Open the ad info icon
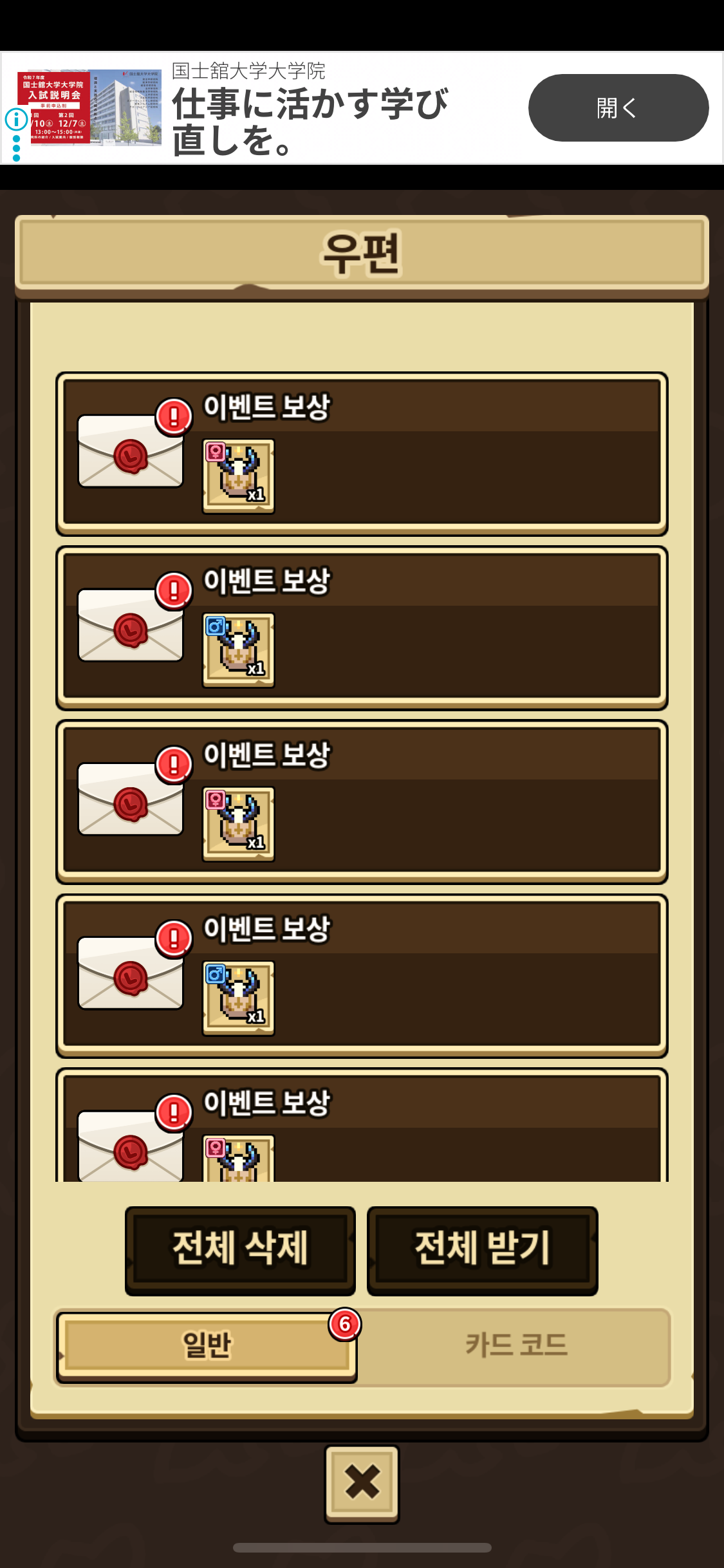Image resolution: width=724 pixels, height=1568 pixels. click(16, 119)
